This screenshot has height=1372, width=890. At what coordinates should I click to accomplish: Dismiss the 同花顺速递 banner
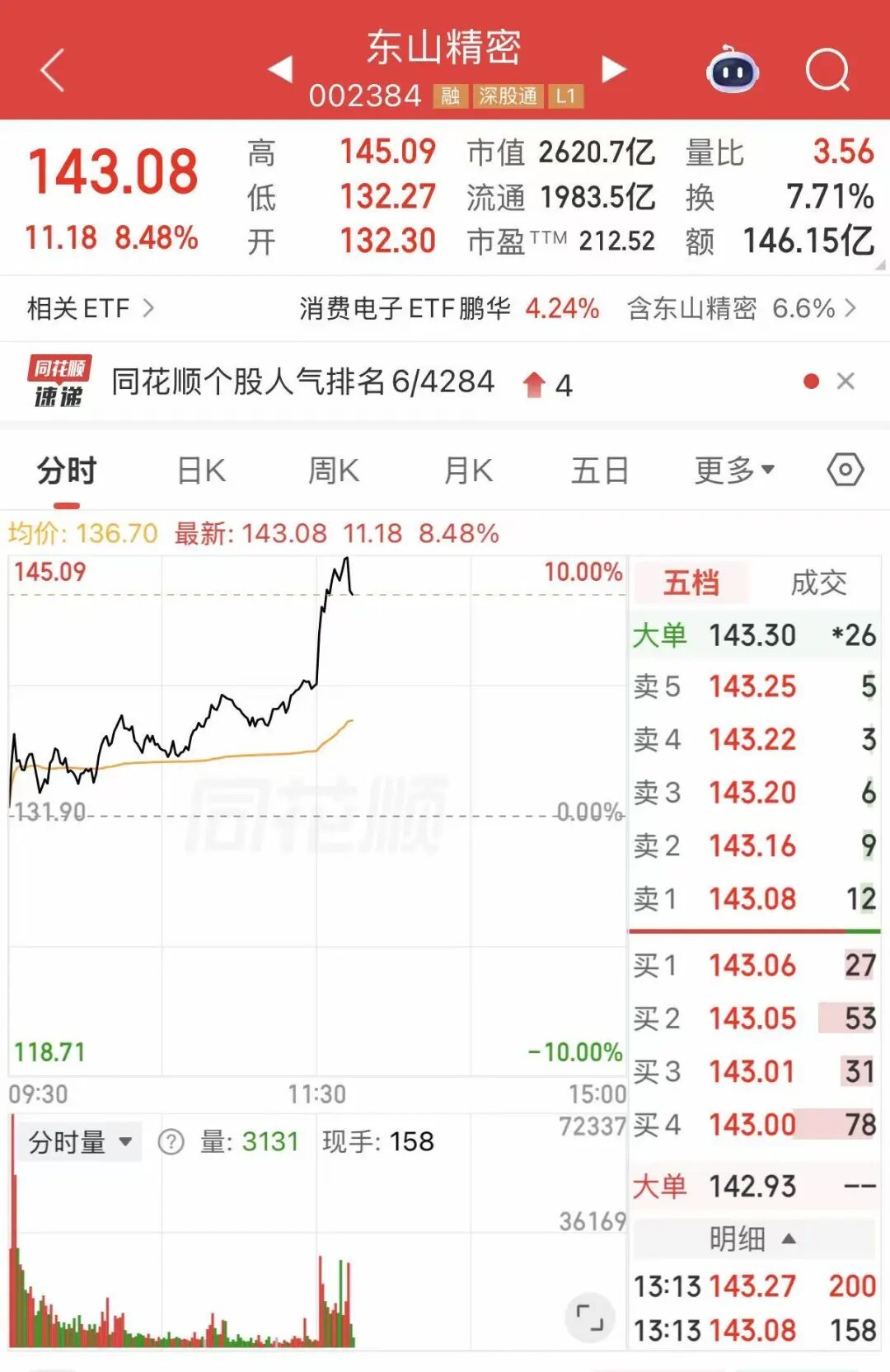tap(845, 382)
